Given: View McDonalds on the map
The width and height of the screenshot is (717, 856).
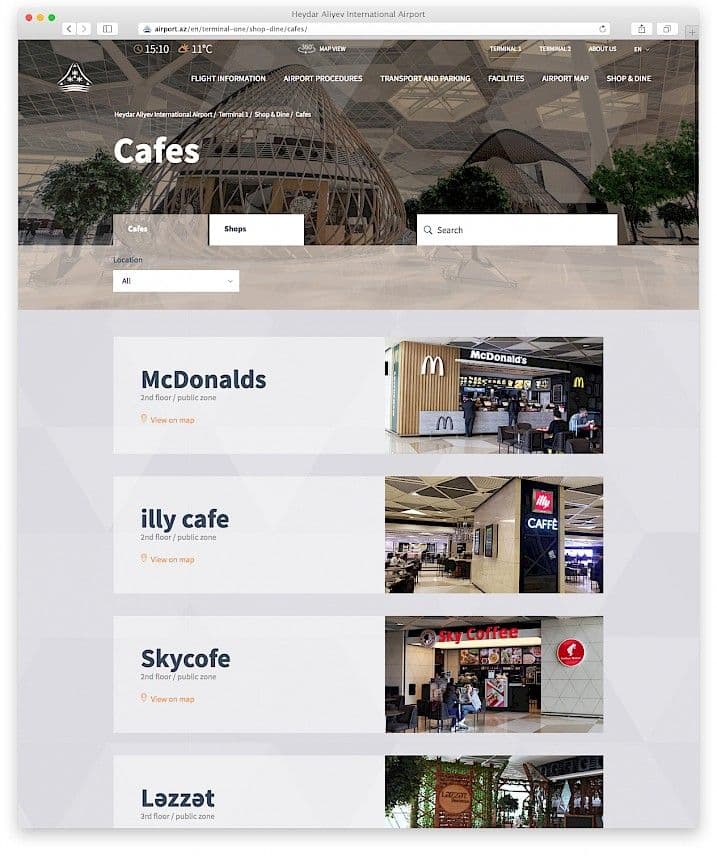Looking at the screenshot, I should (171, 420).
